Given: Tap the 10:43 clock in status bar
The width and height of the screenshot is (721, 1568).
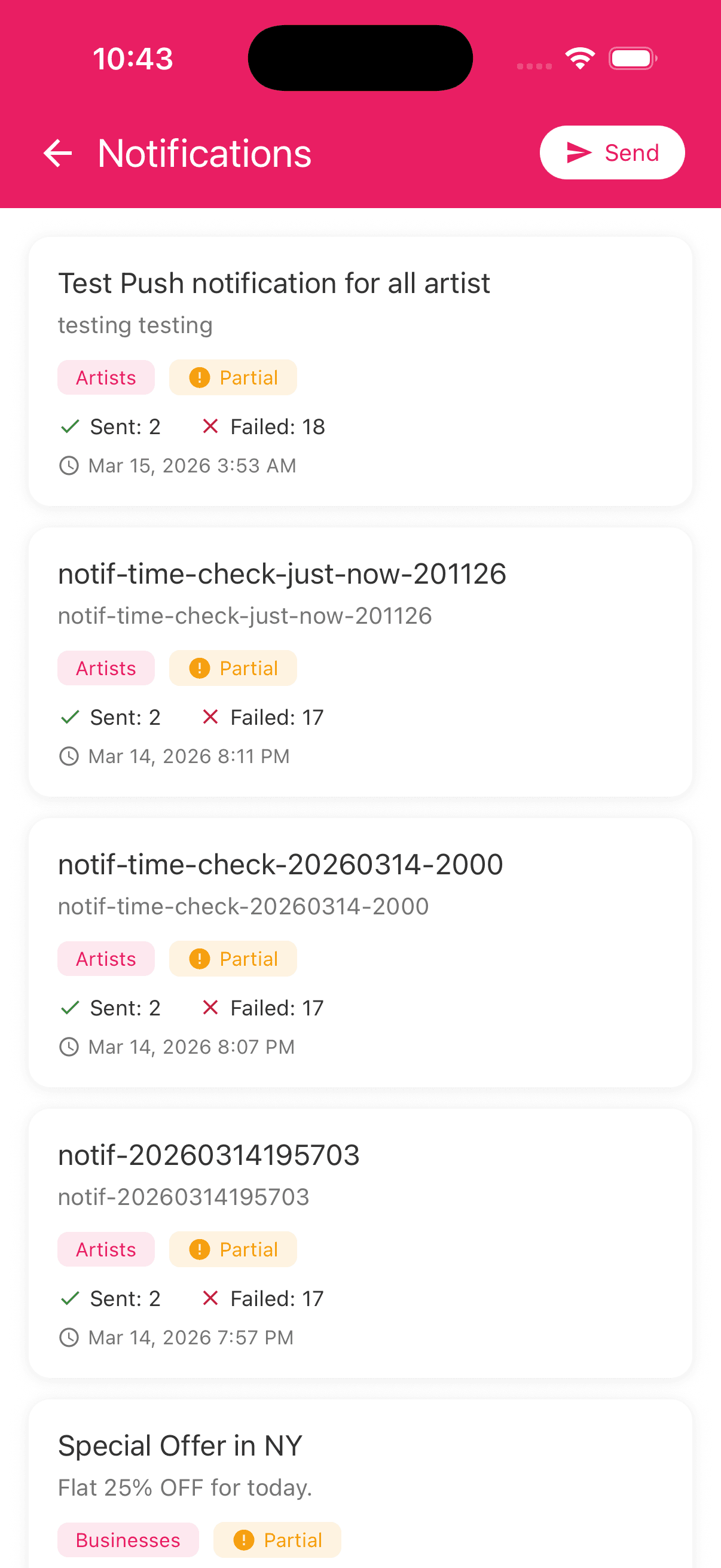Looking at the screenshot, I should pos(134,58).
